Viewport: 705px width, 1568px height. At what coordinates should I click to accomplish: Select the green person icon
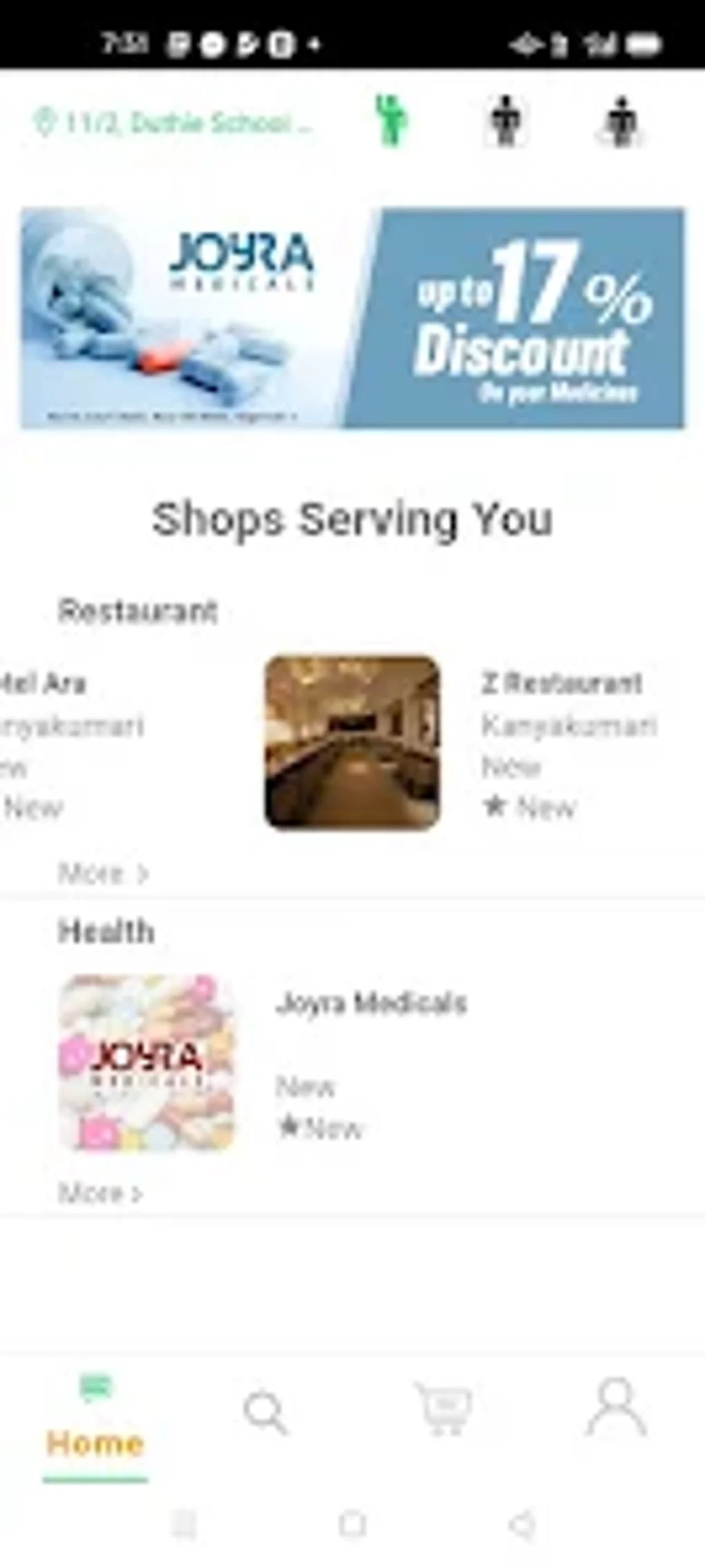391,122
